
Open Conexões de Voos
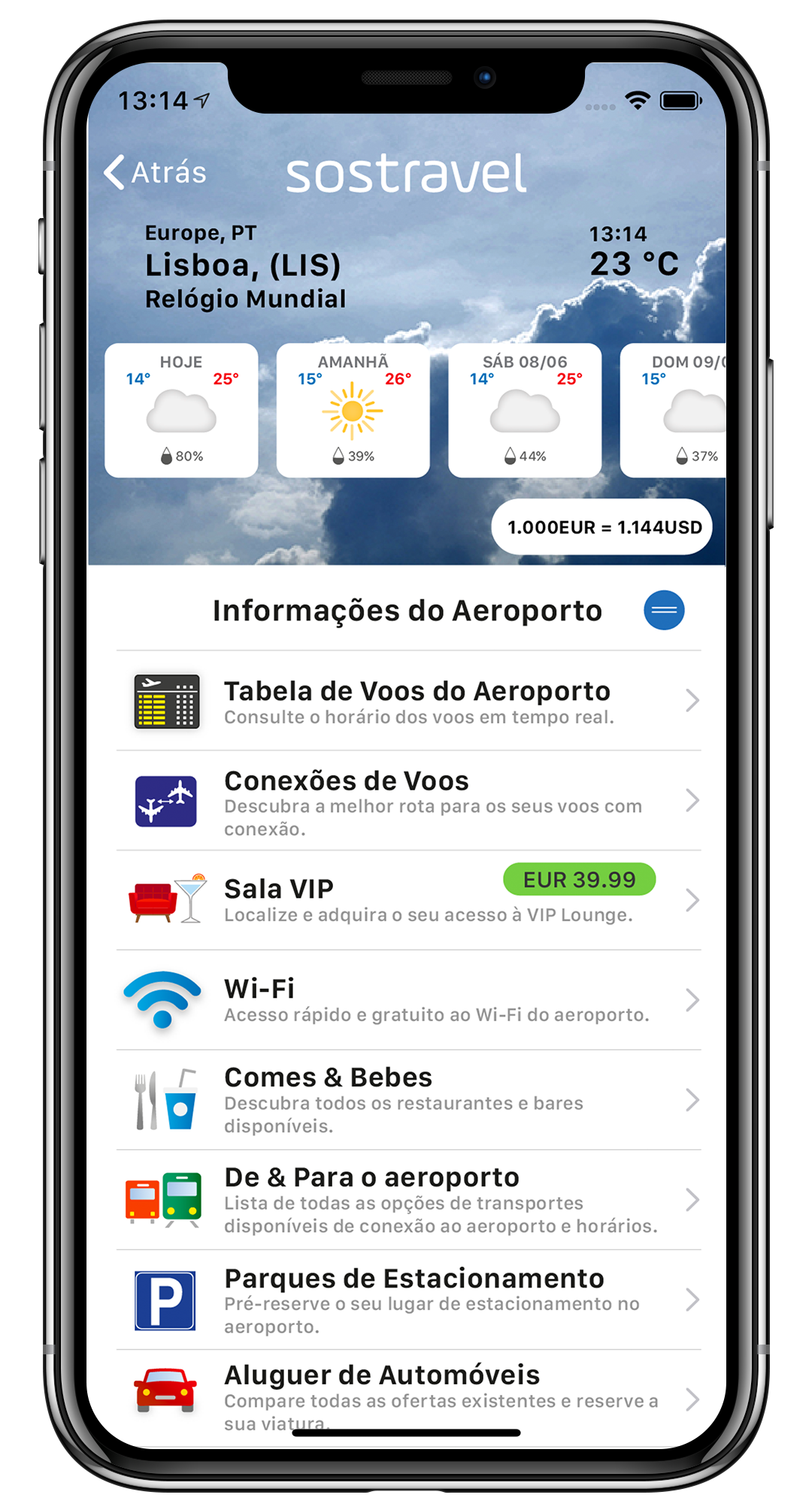coord(410,801)
